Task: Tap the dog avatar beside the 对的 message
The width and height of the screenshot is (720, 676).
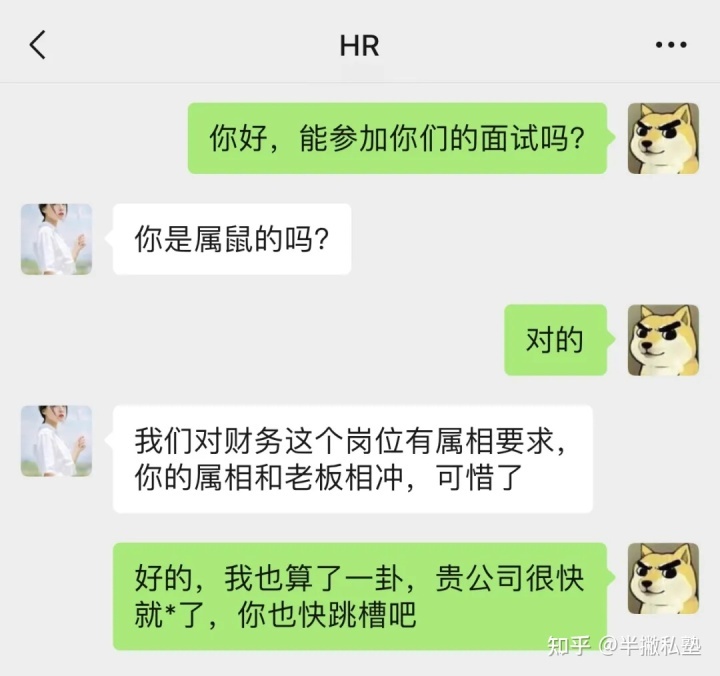Action: [x=663, y=340]
